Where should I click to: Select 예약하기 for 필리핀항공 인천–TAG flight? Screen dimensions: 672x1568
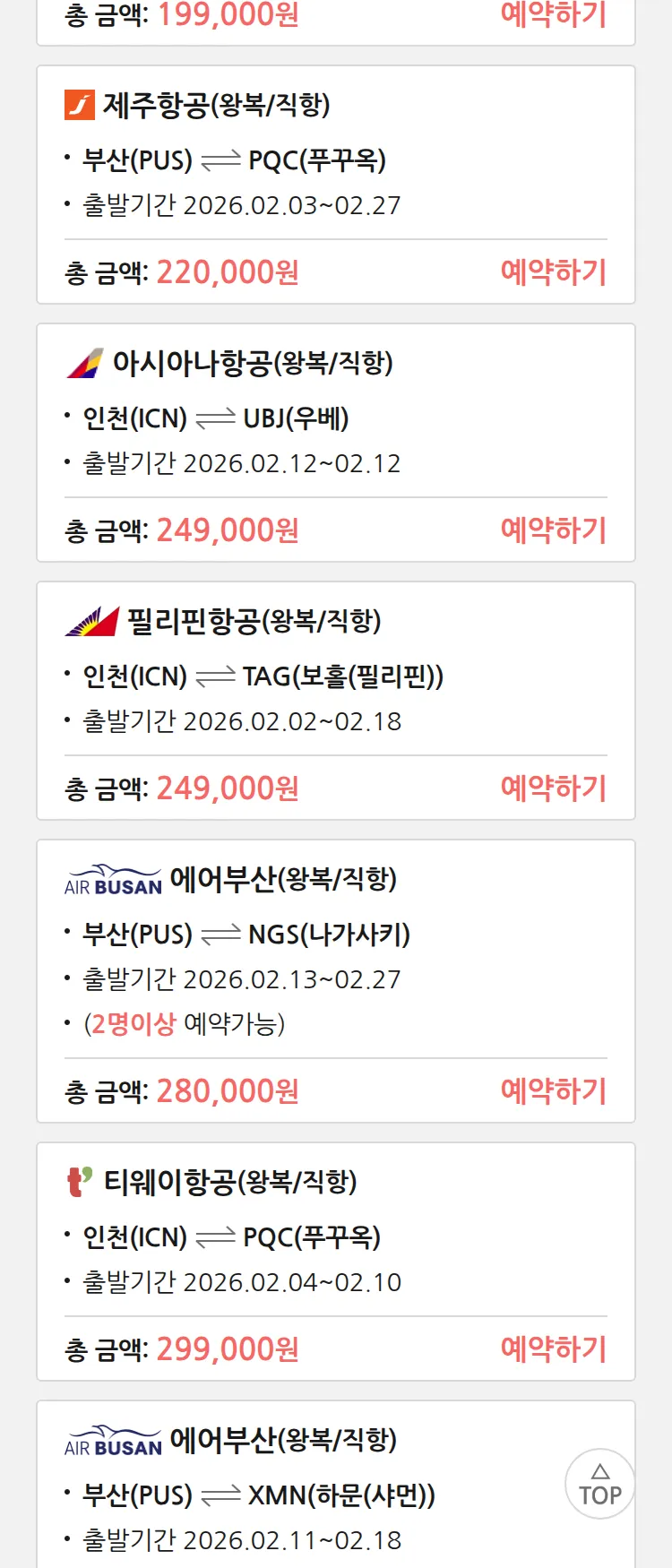(553, 788)
